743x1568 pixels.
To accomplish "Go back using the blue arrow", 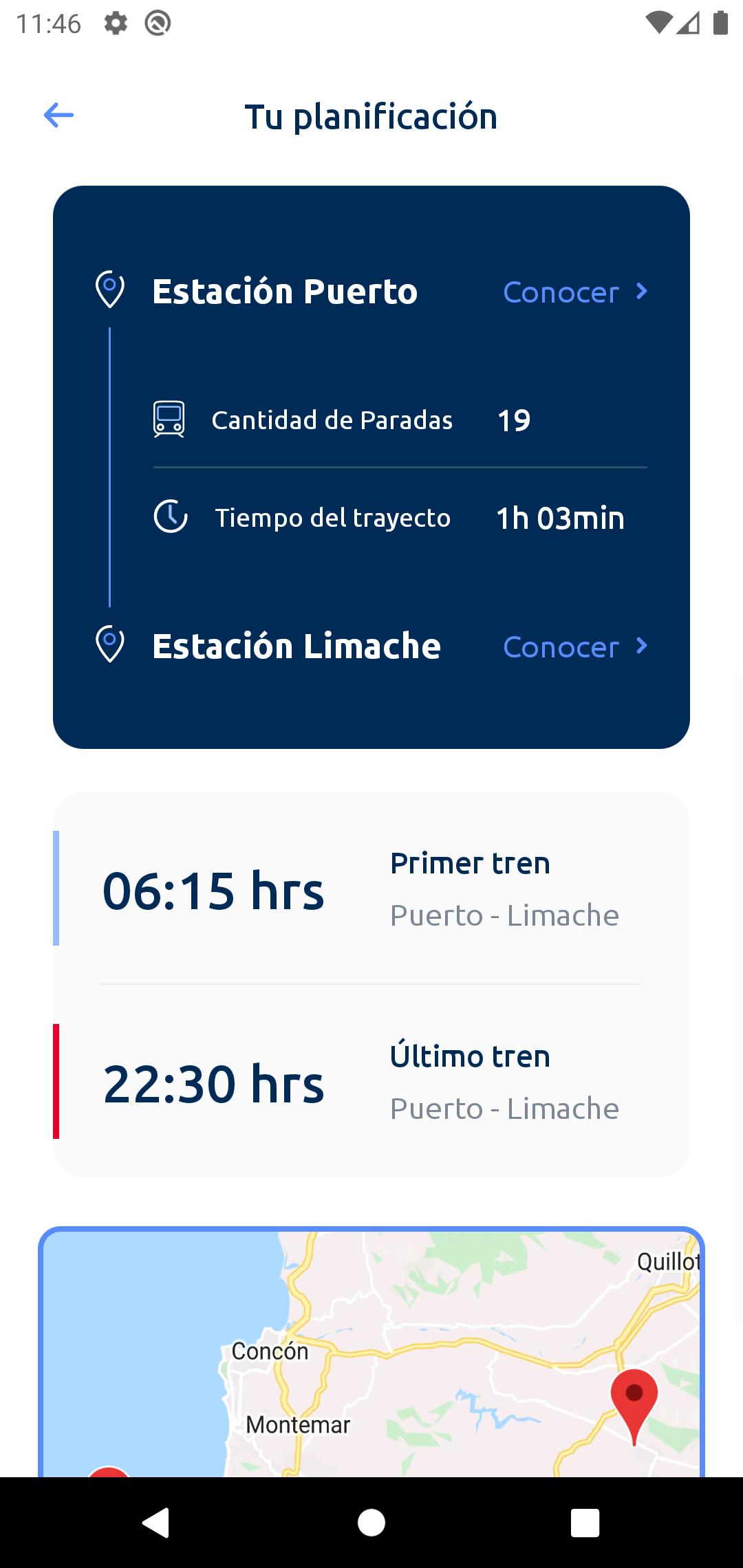I will click(x=58, y=115).
